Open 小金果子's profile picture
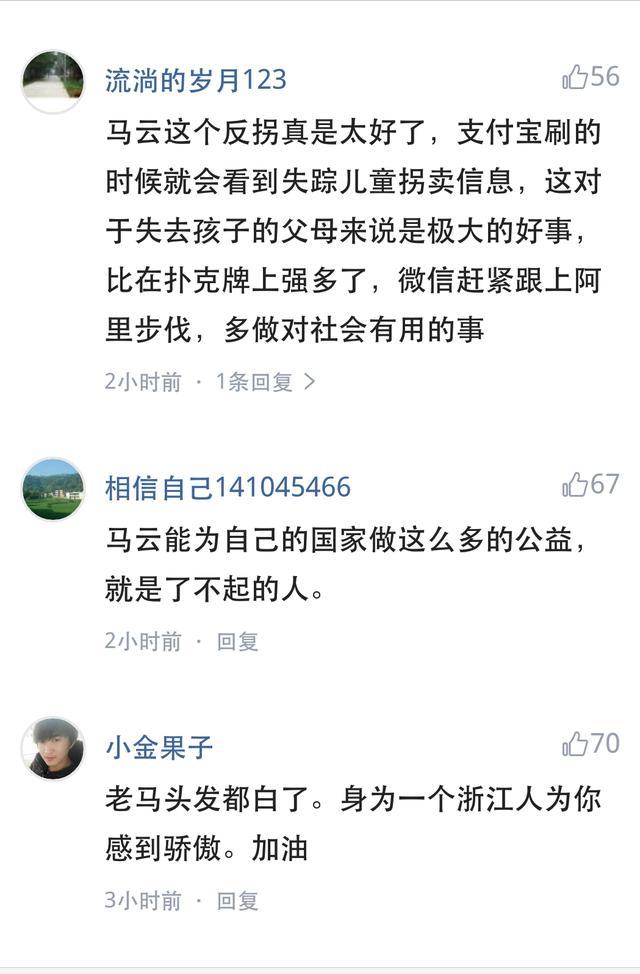 [53, 748]
